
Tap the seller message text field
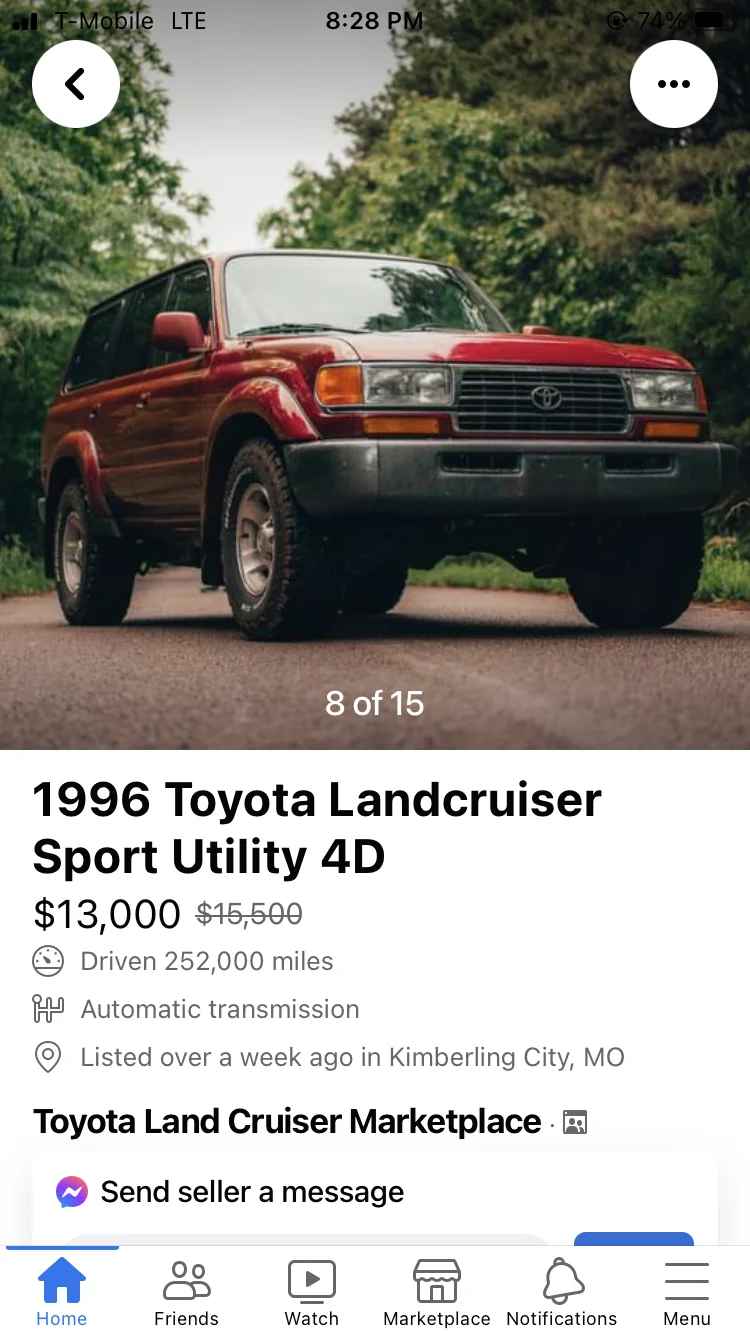305,1238
